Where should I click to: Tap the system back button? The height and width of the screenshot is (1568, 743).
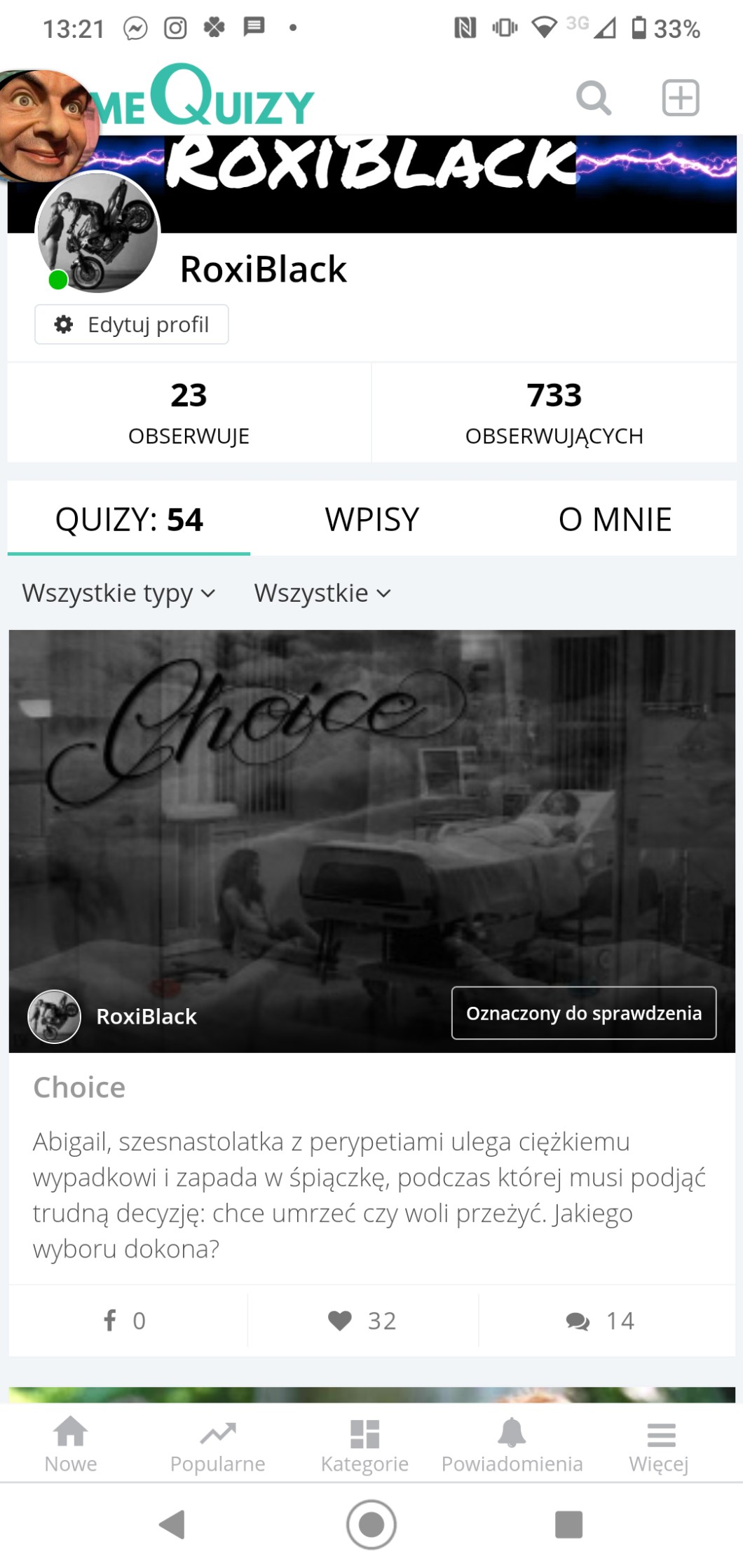[172, 1524]
